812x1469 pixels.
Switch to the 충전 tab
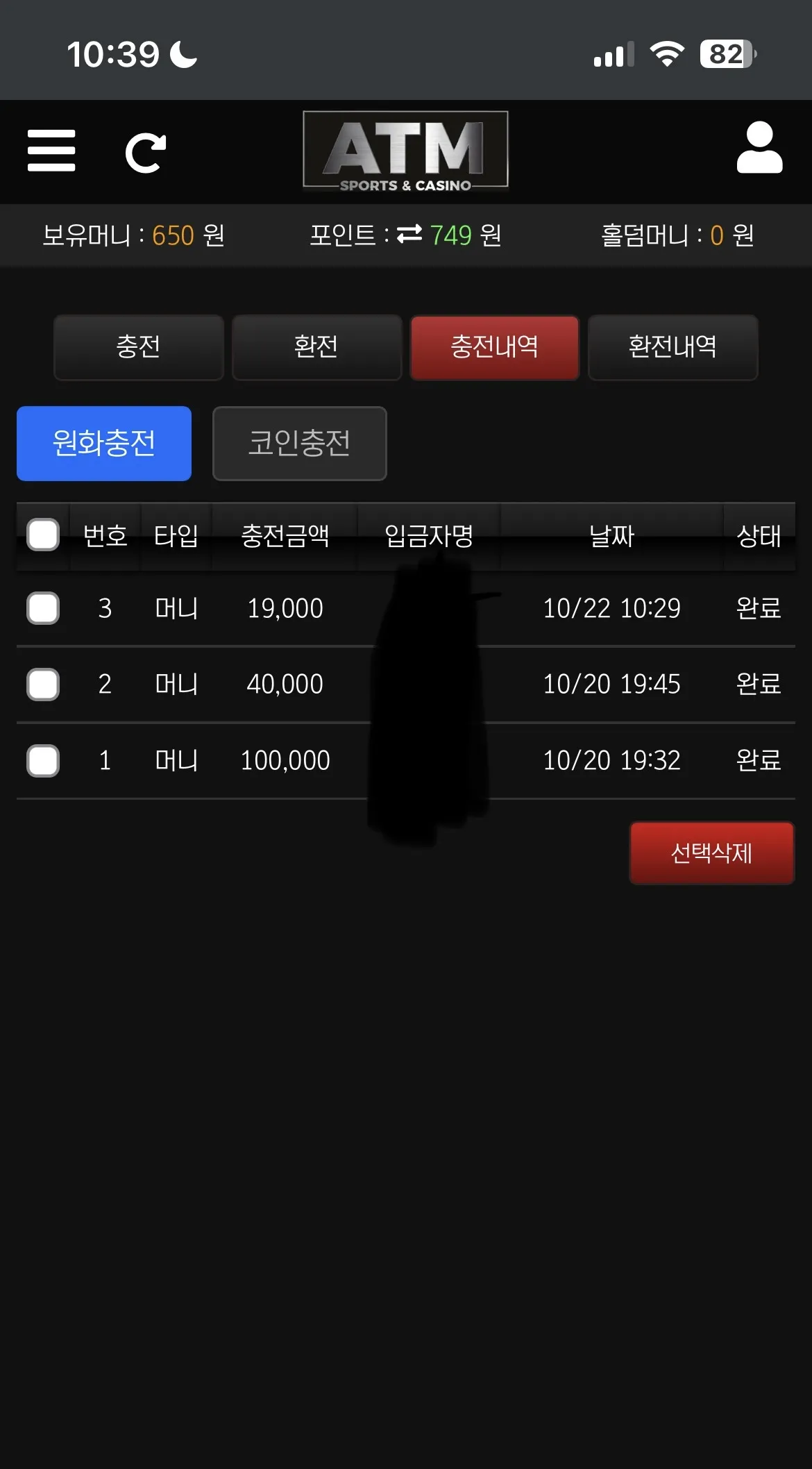click(139, 347)
